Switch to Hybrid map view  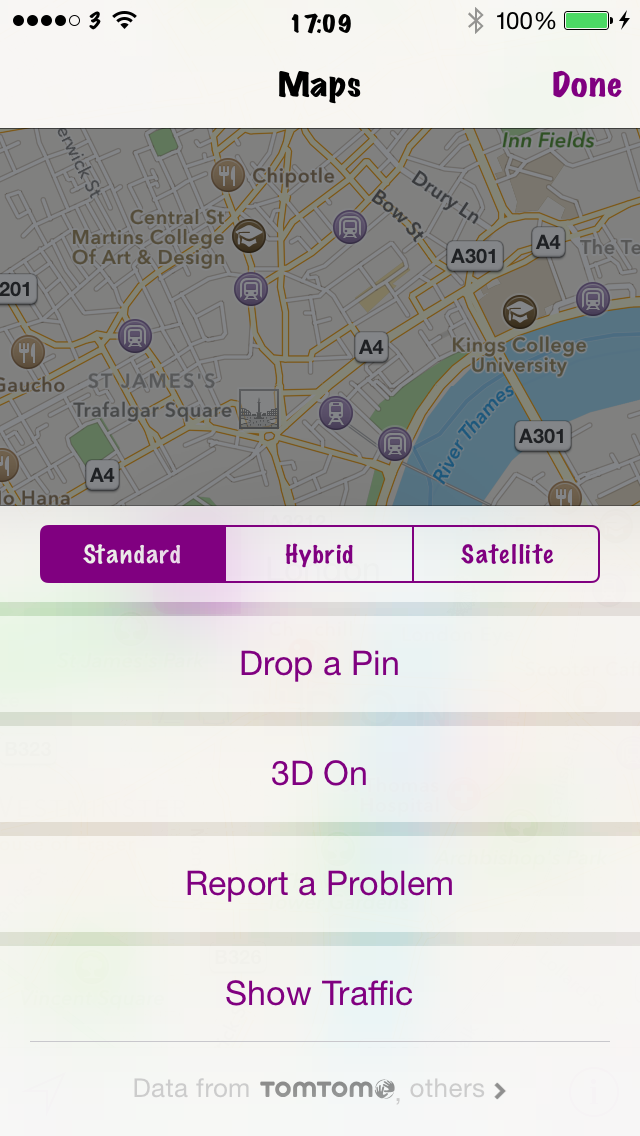tap(319, 554)
